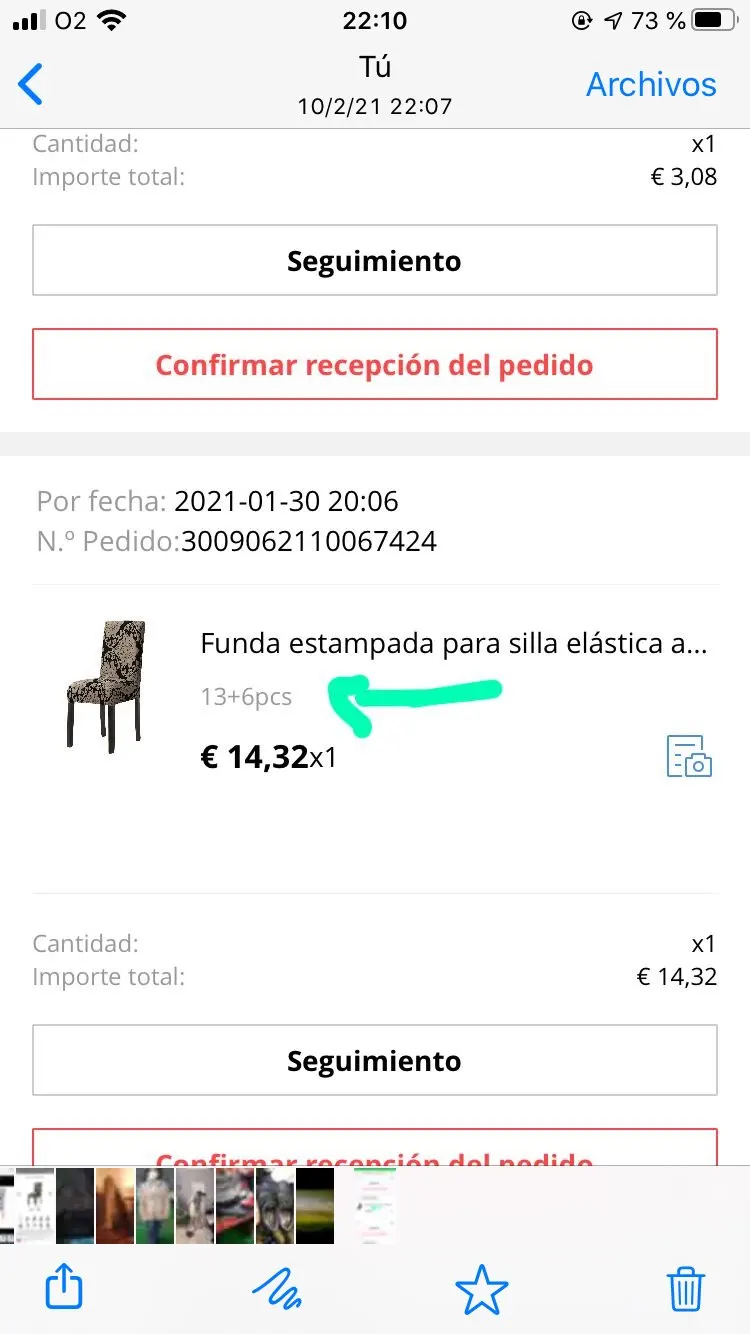Screen dimensions: 750x1334
Task: Open the Archivos media list
Action: (651, 85)
